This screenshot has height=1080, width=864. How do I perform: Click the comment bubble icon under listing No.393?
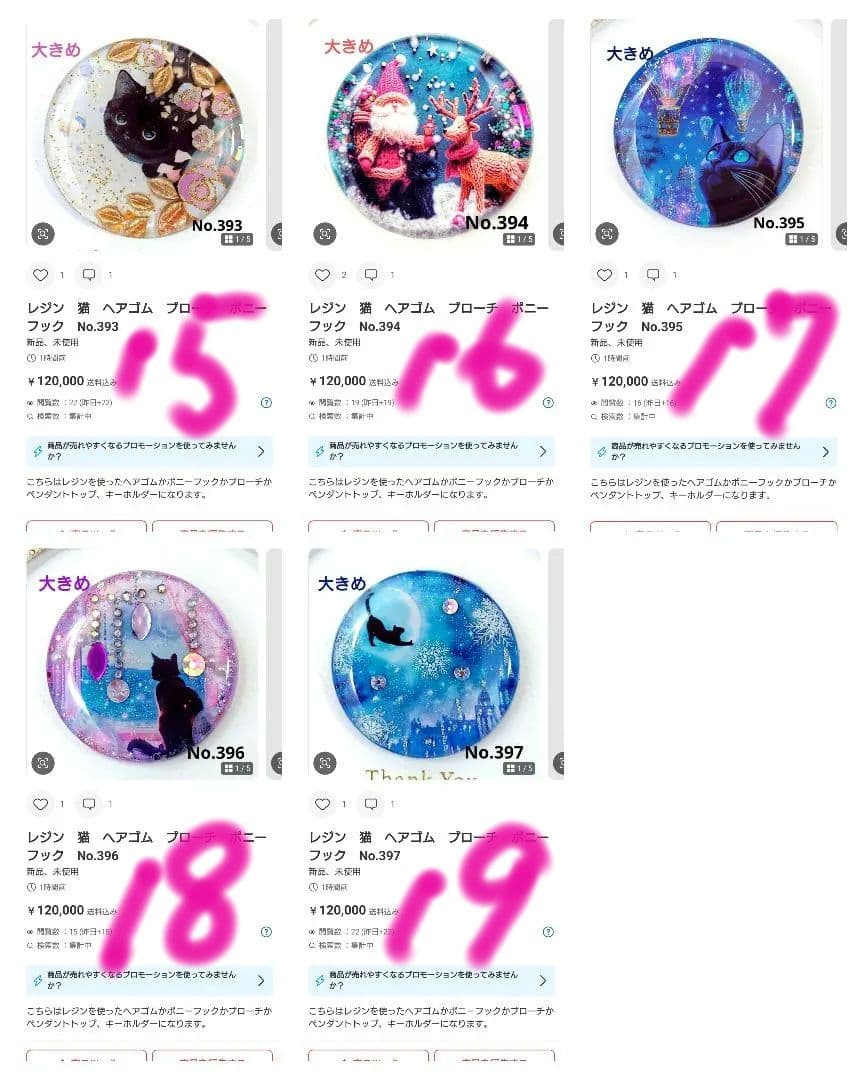[88, 273]
